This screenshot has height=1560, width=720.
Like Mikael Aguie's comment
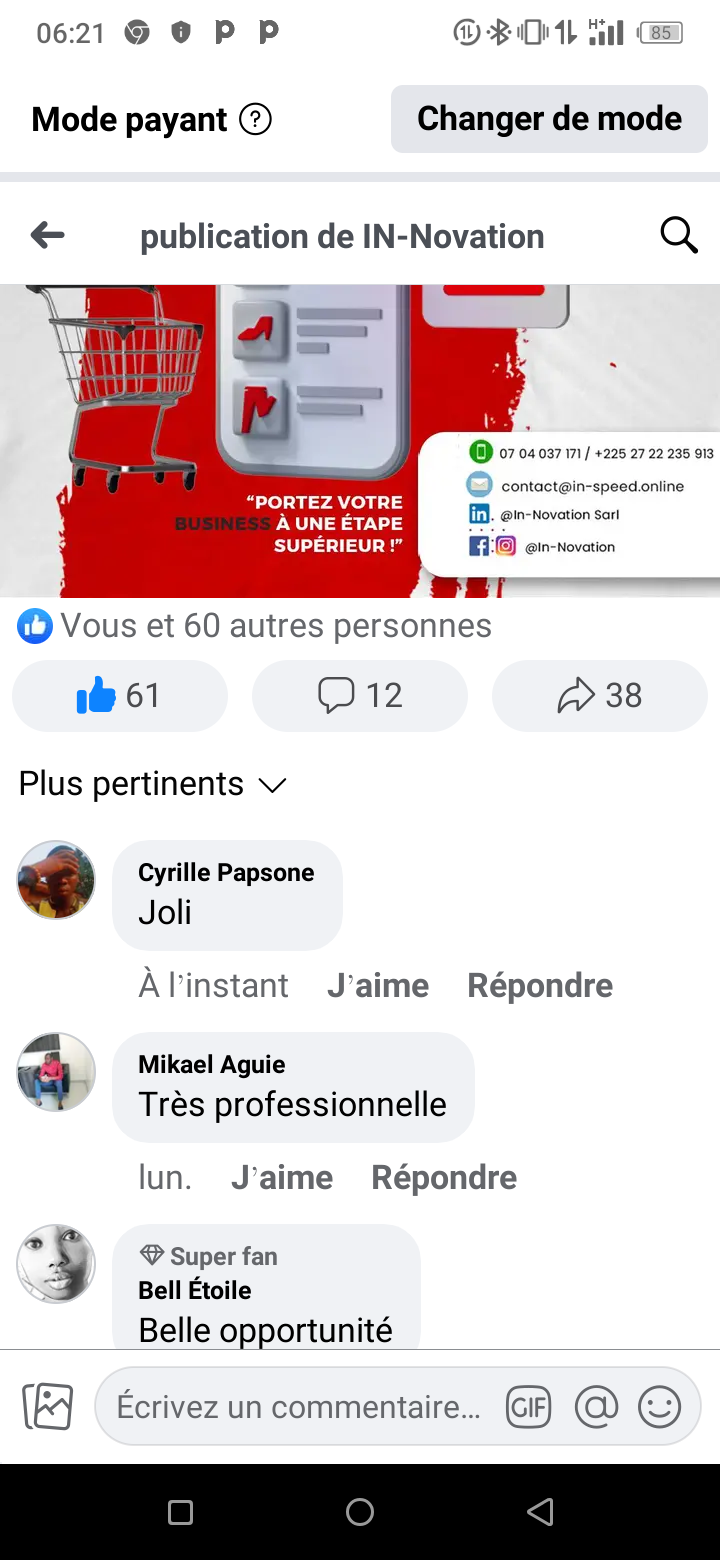(x=282, y=1178)
